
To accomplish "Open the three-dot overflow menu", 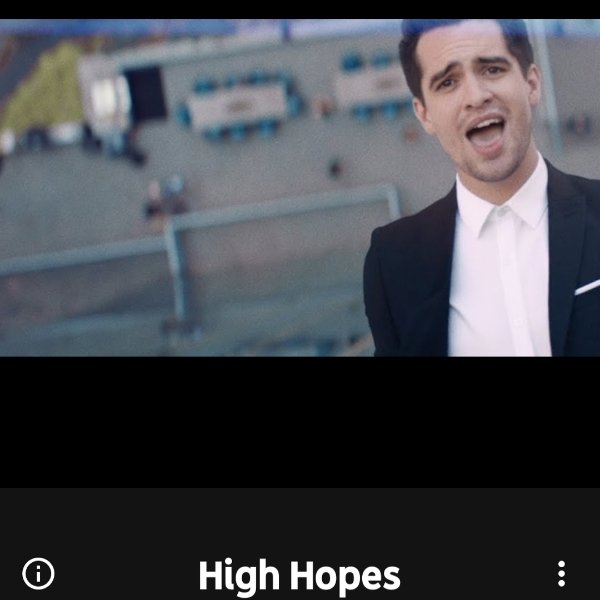I will click(x=561, y=574).
